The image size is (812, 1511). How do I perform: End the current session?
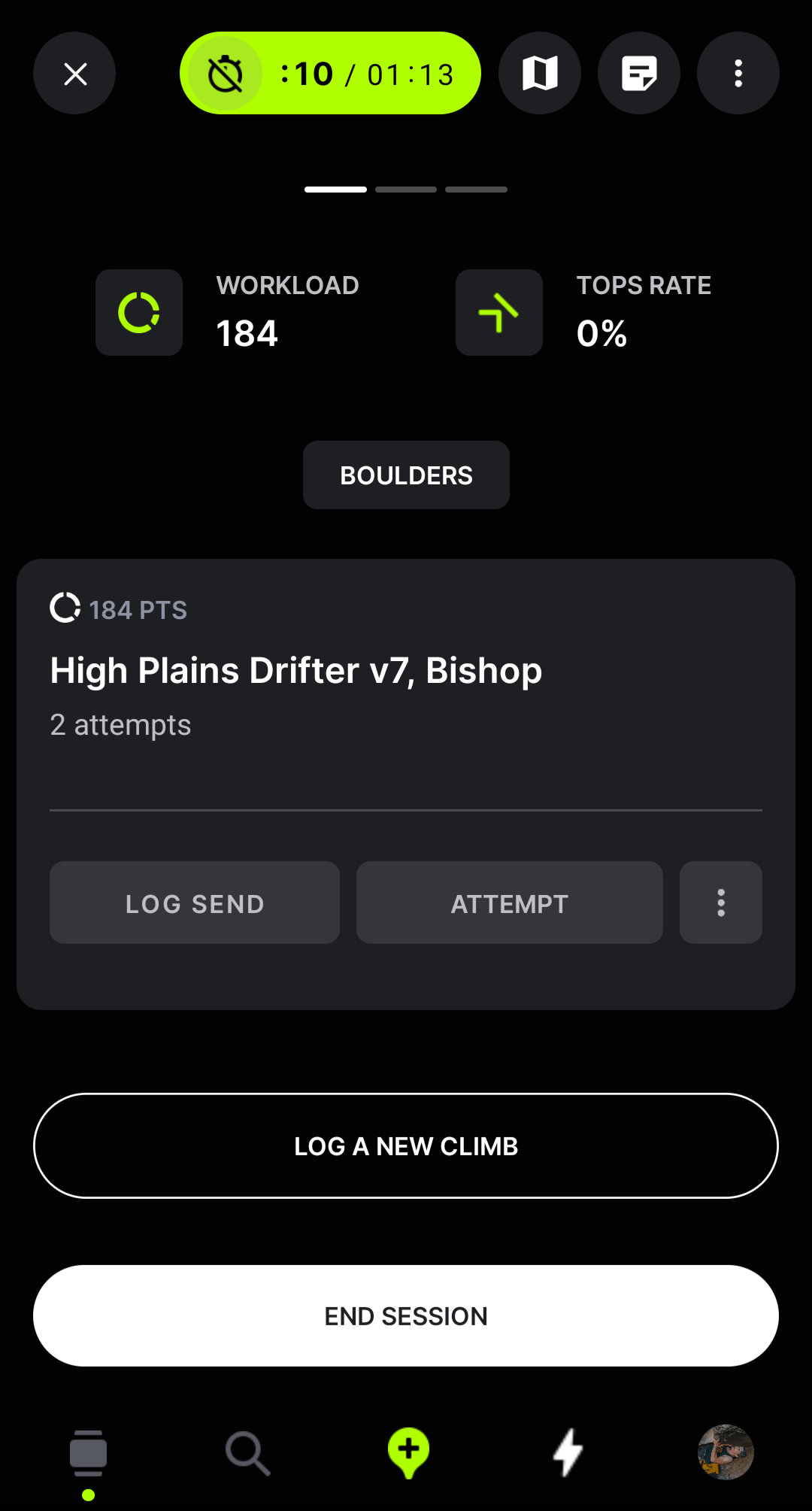pos(406,1315)
